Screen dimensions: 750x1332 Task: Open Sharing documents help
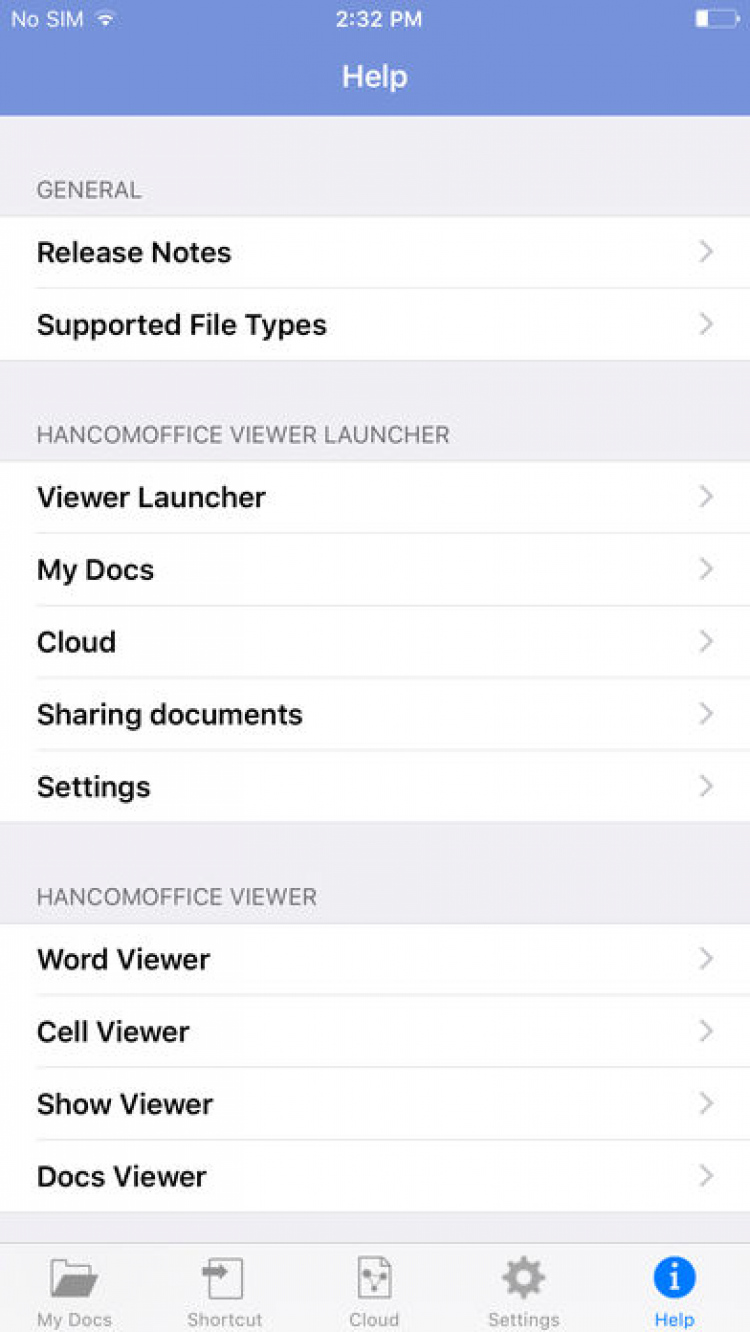coord(375,714)
